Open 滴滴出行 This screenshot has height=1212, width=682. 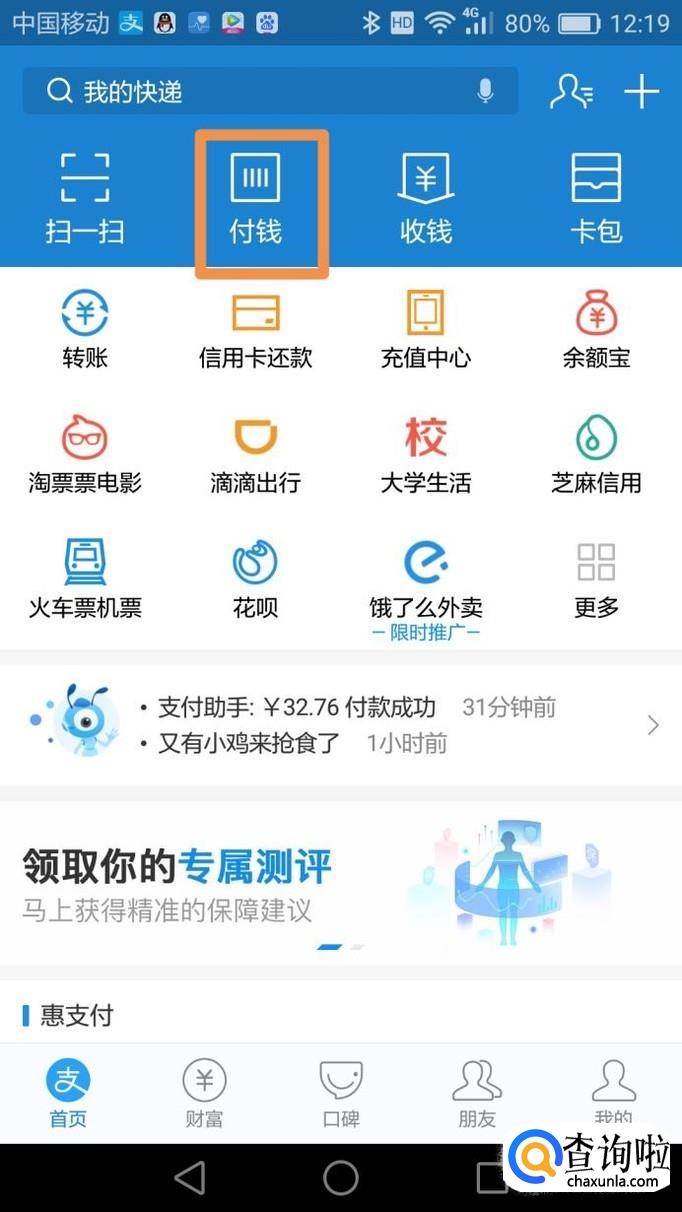256,455
